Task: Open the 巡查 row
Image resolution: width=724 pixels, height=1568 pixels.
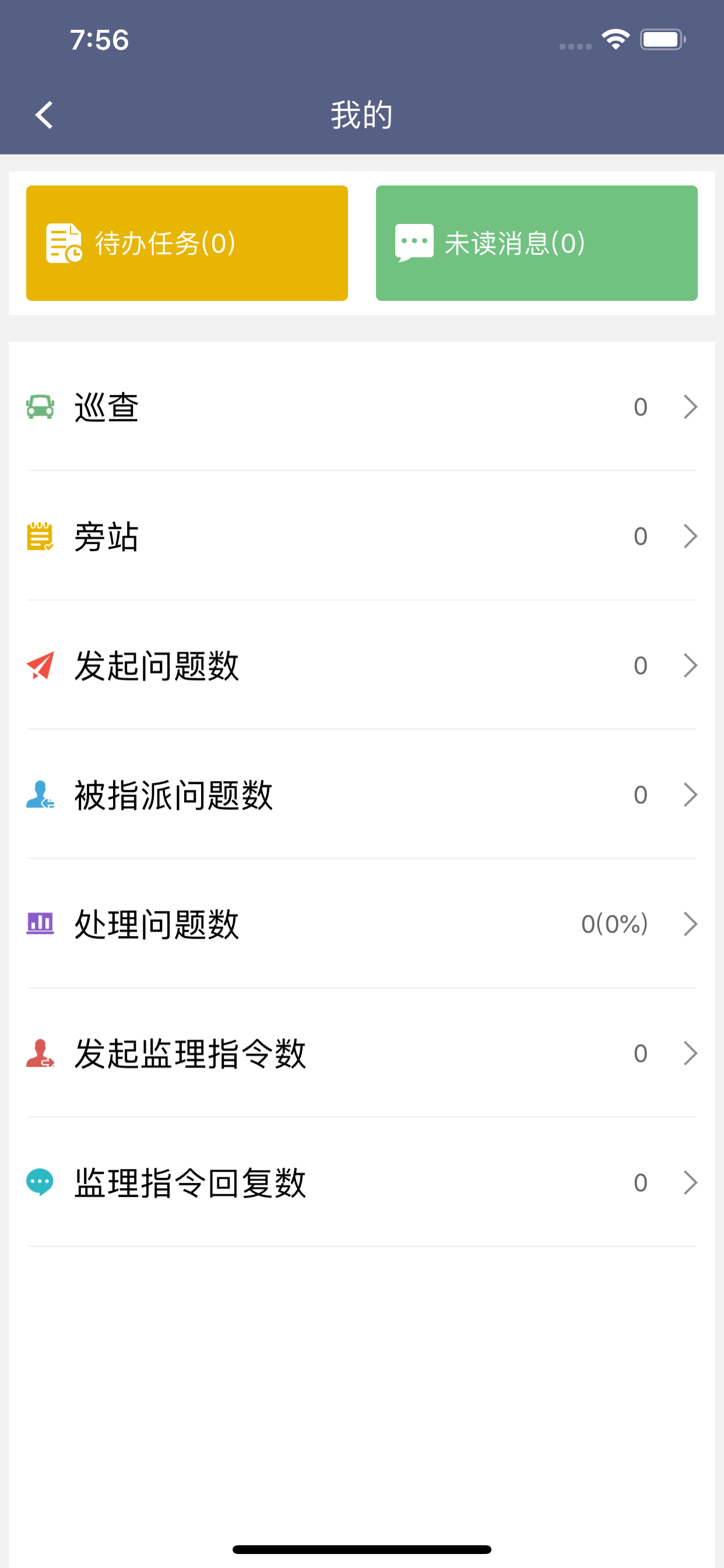Action: pyautogui.click(x=362, y=407)
